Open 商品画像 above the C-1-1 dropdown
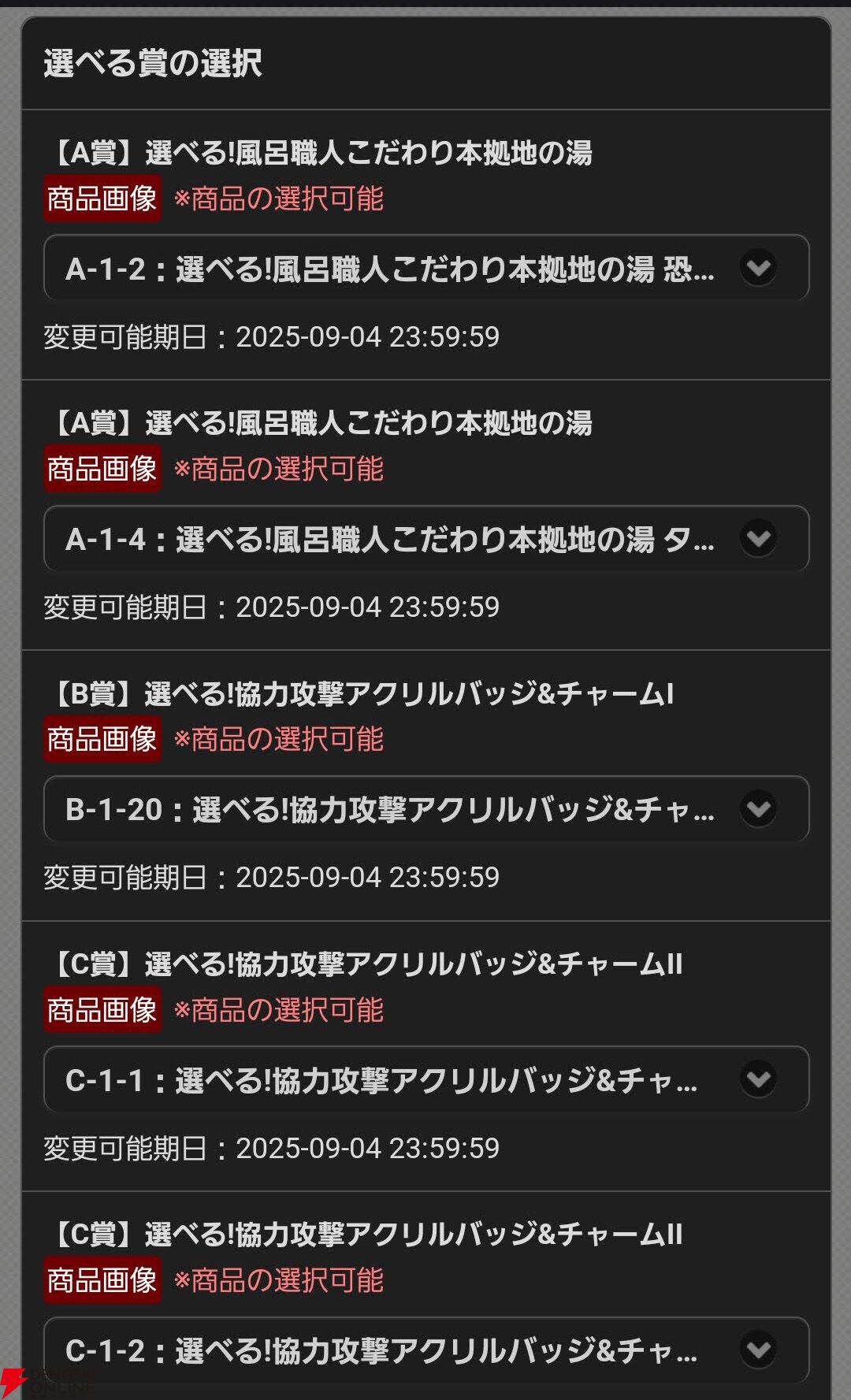 pyautogui.click(x=102, y=1009)
